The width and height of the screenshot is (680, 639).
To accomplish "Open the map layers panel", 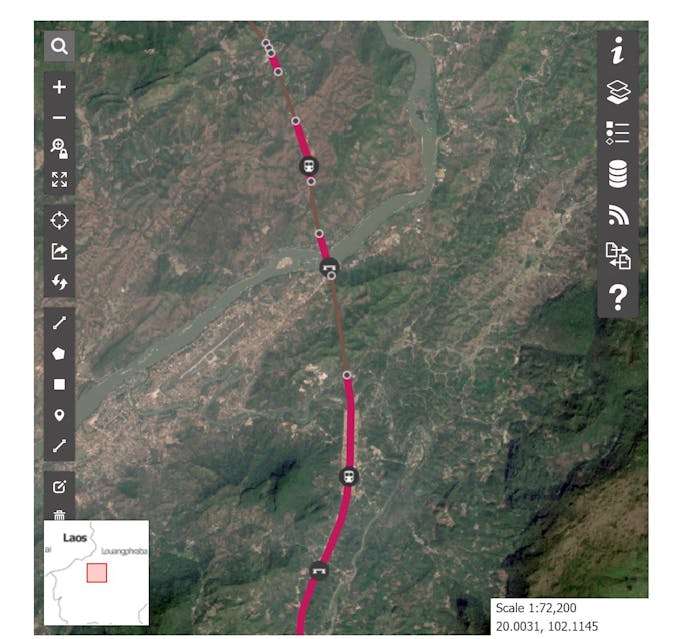I will tap(618, 92).
